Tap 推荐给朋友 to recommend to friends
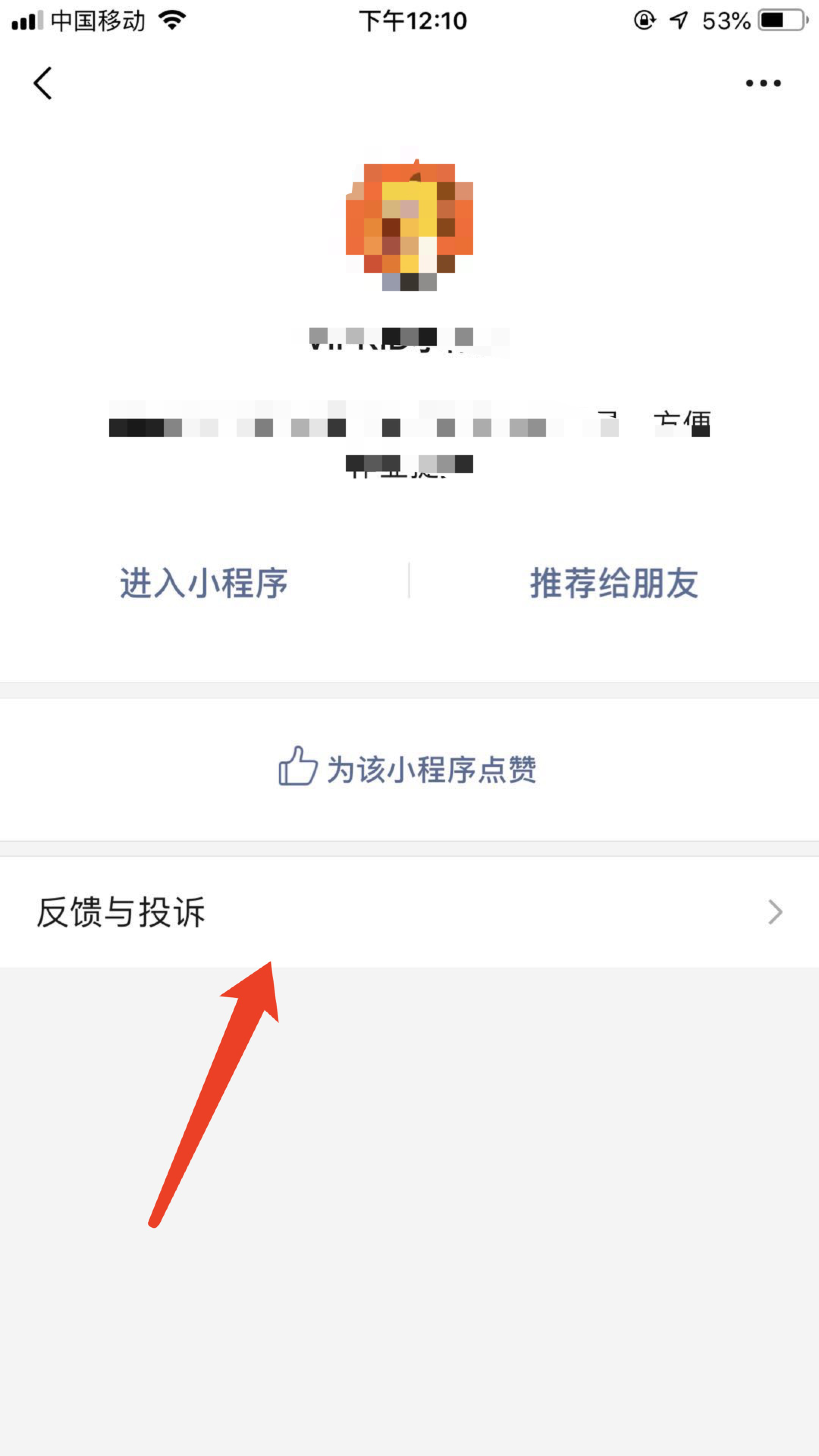 point(614,583)
